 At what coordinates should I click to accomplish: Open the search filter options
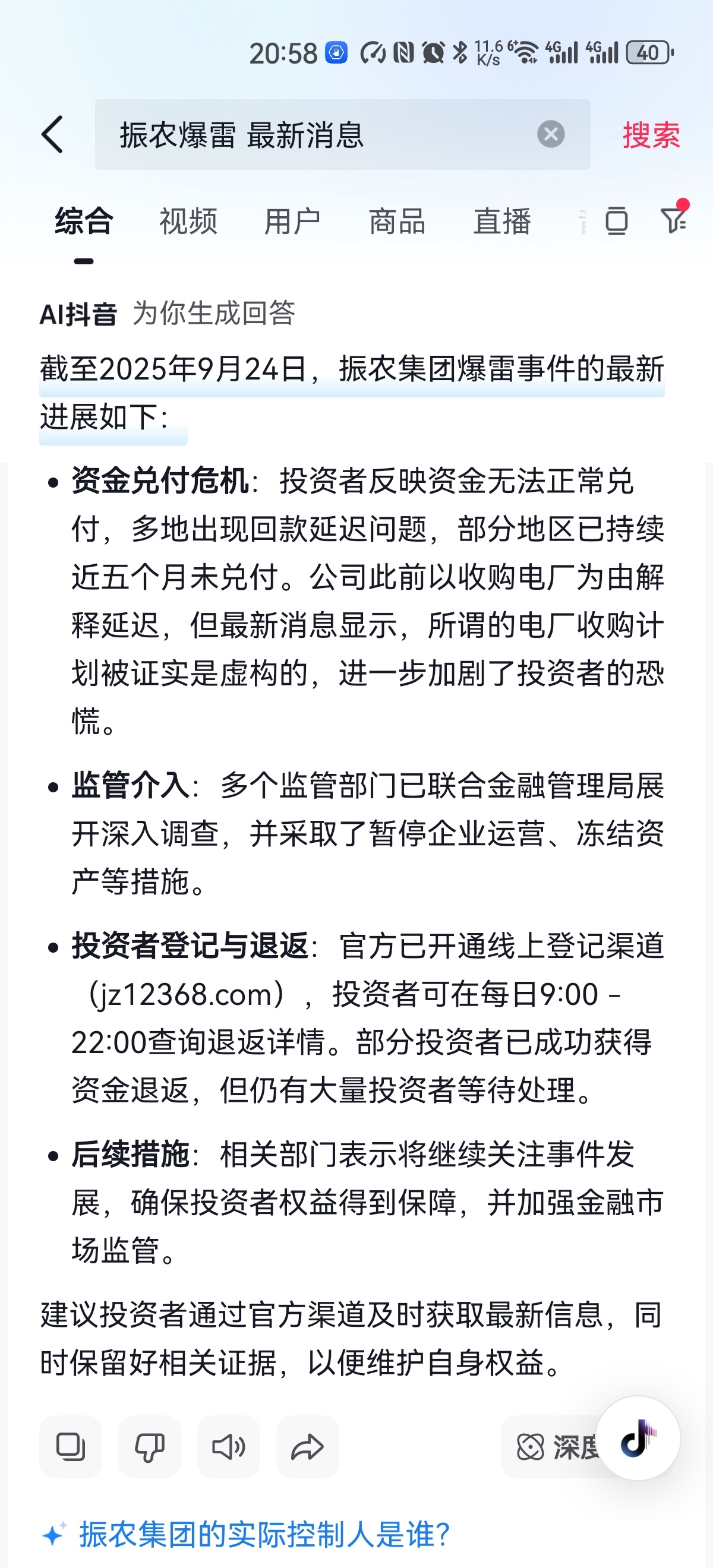[674, 219]
